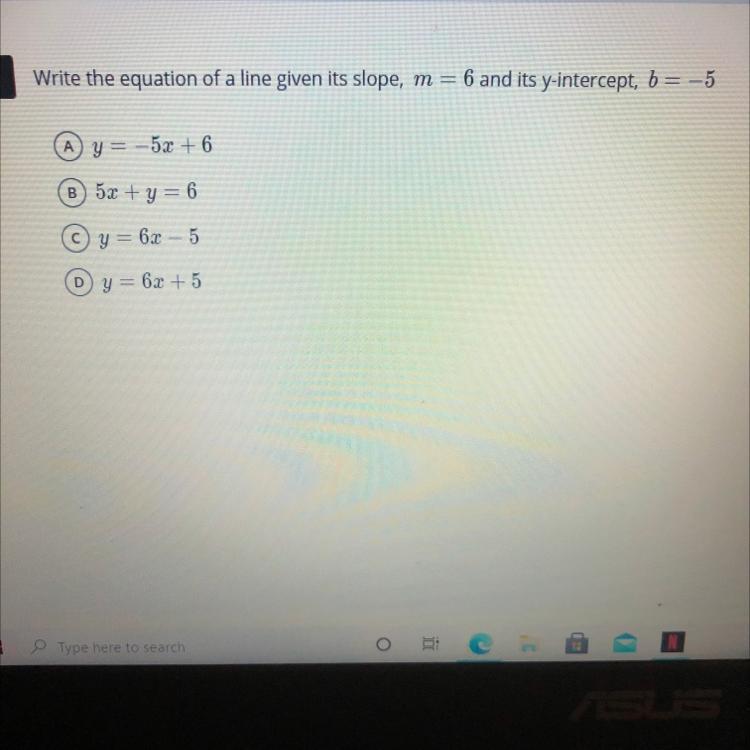This screenshot has width=750, height=750.
Task: Pick answer D: y = 6x + 5
Action: [74, 282]
